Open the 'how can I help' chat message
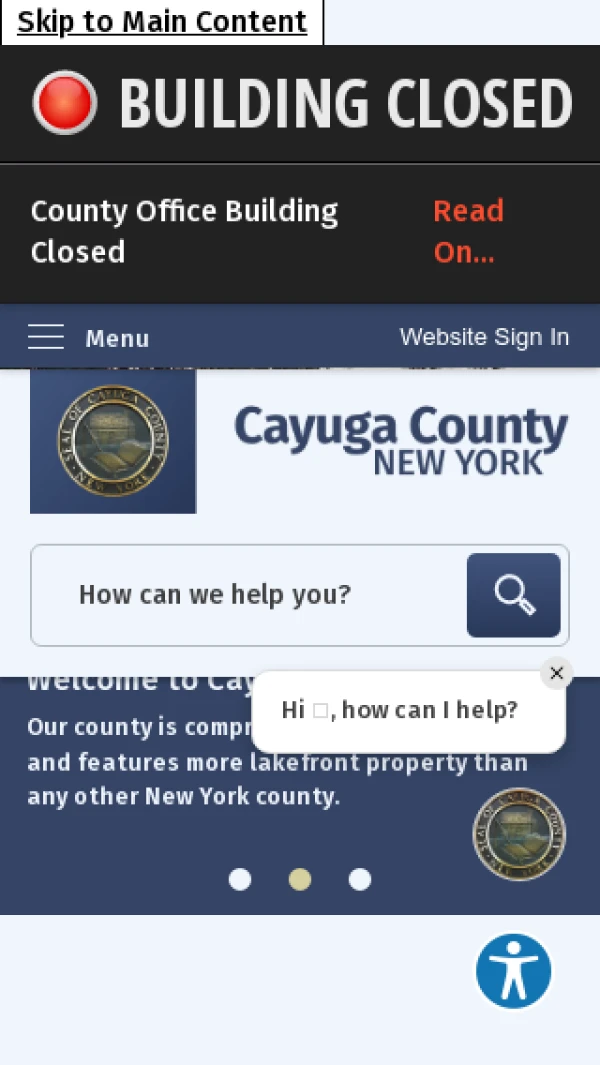Image resolution: width=600 pixels, height=1065 pixels. [400, 711]
